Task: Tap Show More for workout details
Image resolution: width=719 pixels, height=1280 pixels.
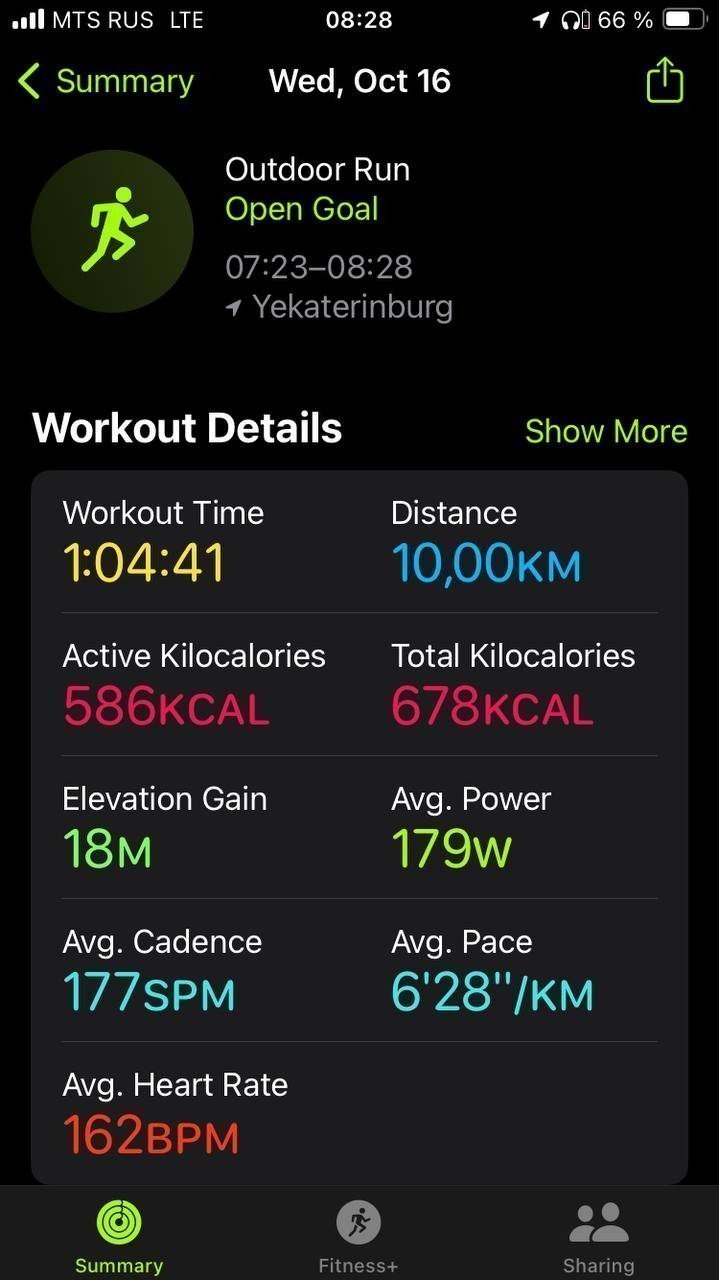Action: pos(606,431)
